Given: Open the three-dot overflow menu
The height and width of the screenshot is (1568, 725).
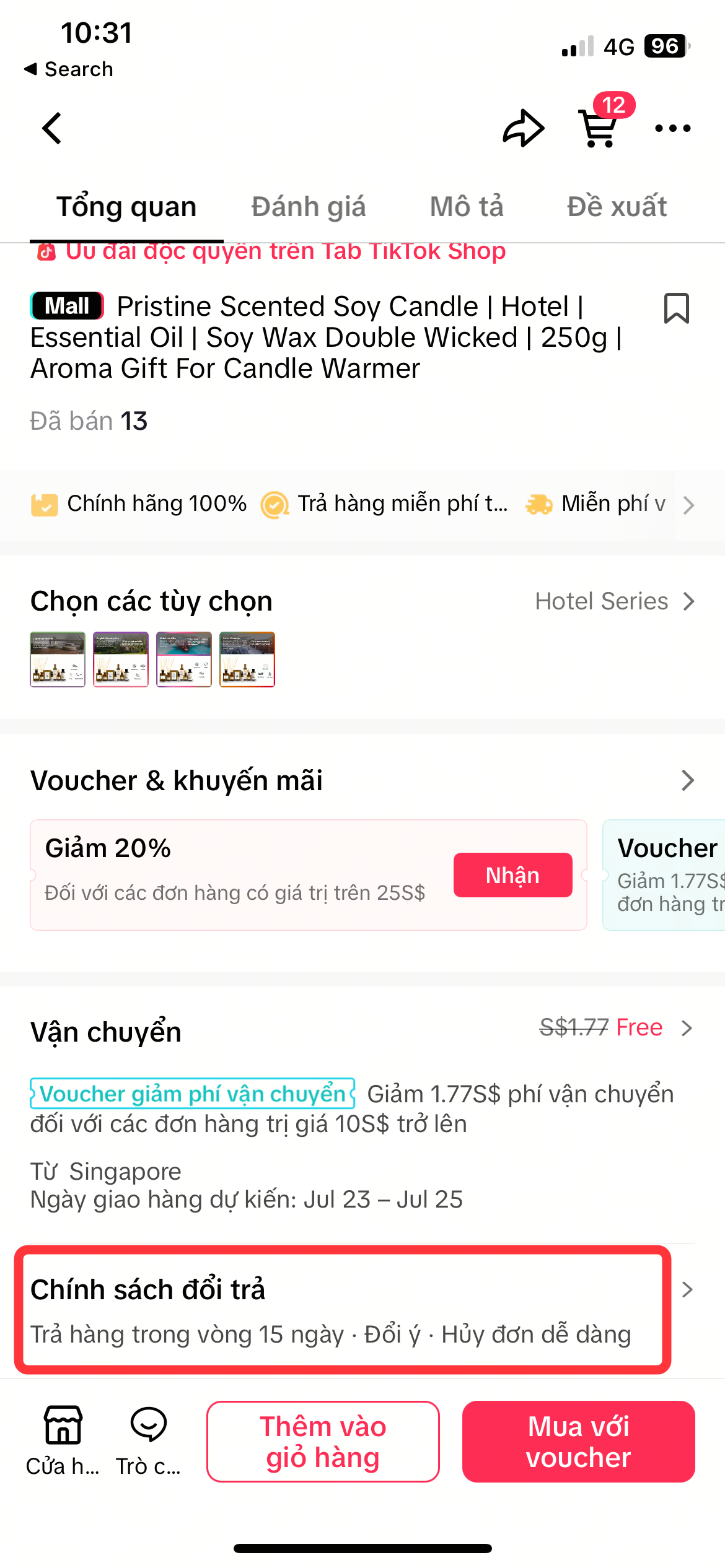Looking at the screenshot, I should [672, 128].
